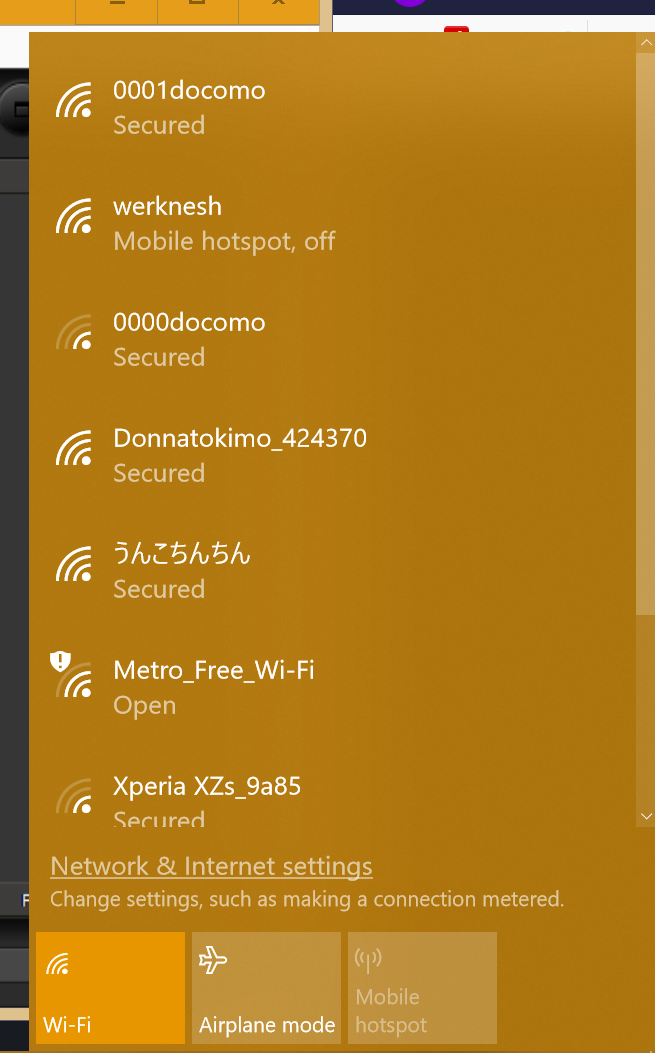Tap the scrollbar down arrow

click(645, 817)
